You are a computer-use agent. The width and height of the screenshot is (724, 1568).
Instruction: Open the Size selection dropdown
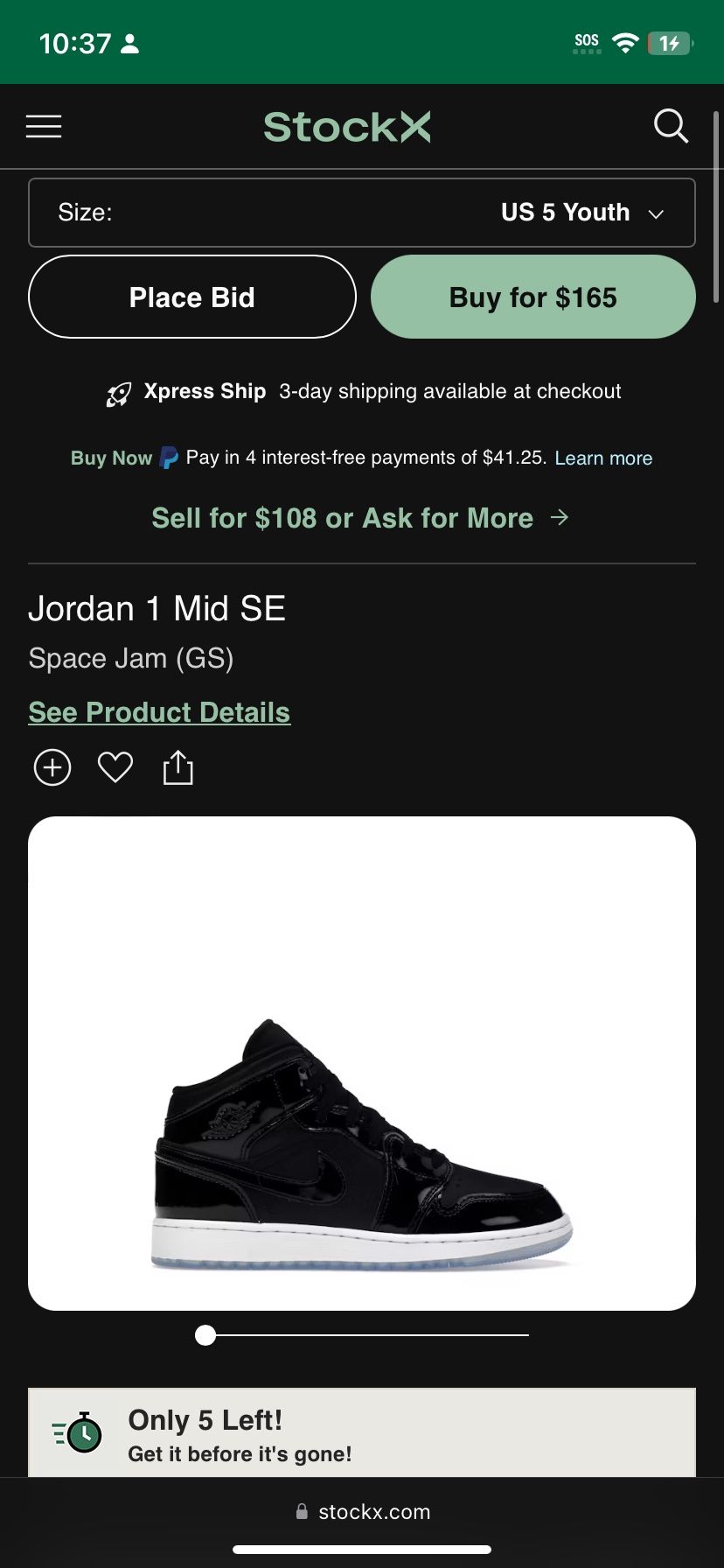[x=361, y=212]
